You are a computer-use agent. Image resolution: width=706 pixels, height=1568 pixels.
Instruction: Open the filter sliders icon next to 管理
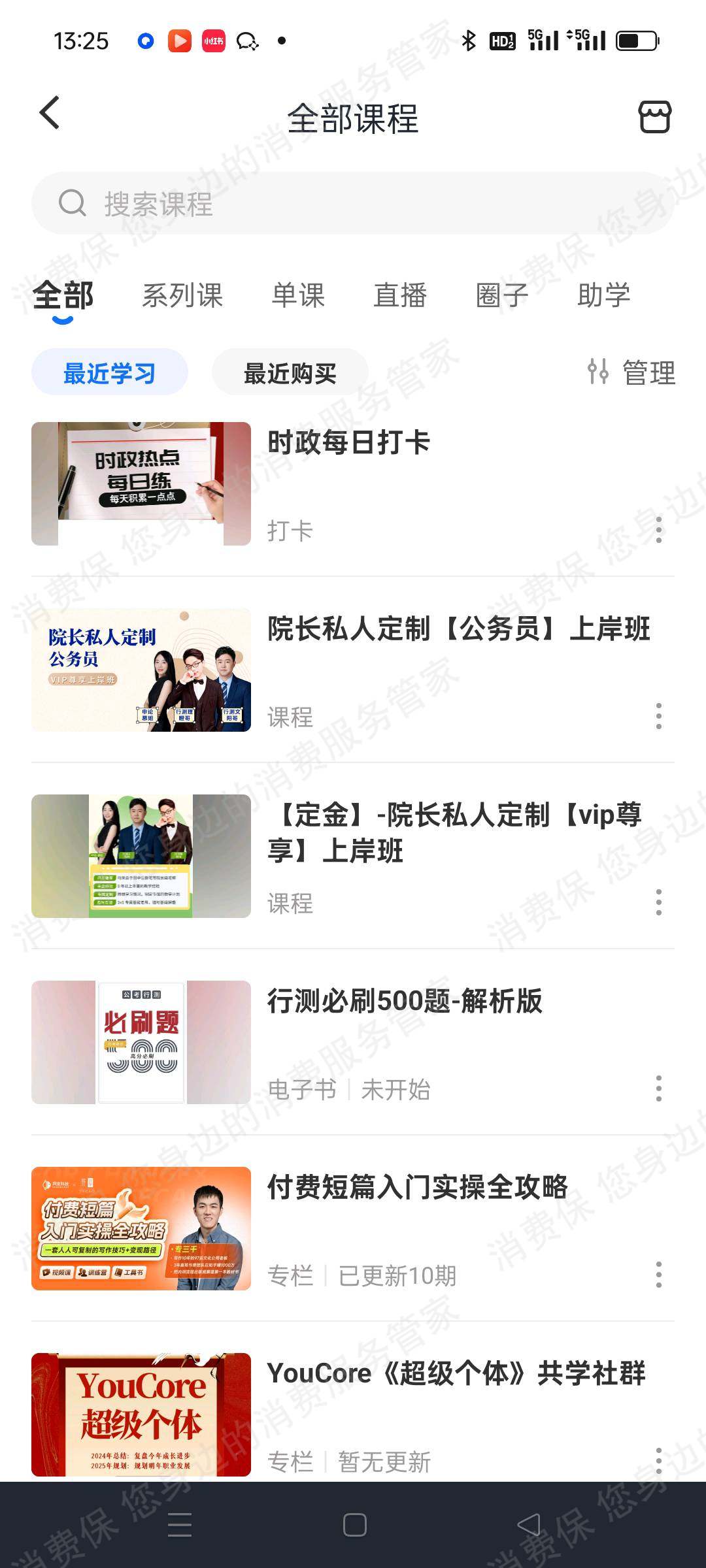pyautogui.click(x=598, y=371)
